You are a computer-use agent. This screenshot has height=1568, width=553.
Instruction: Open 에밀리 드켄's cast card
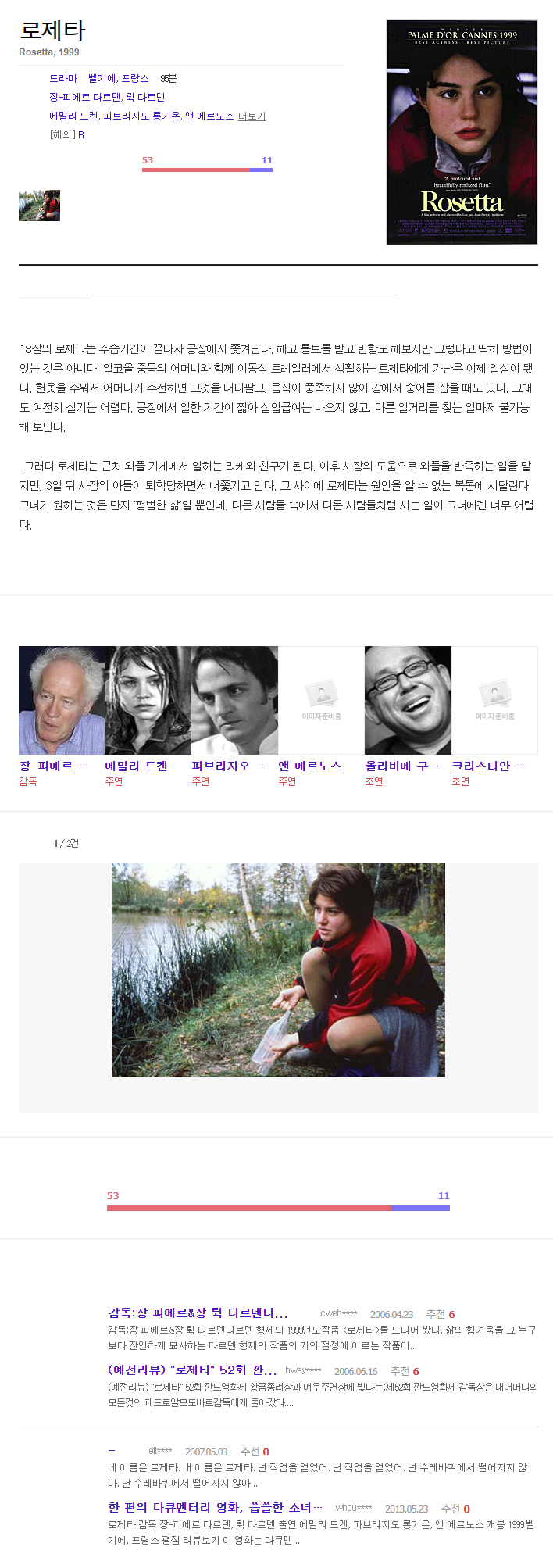click(x=148, y=700)
